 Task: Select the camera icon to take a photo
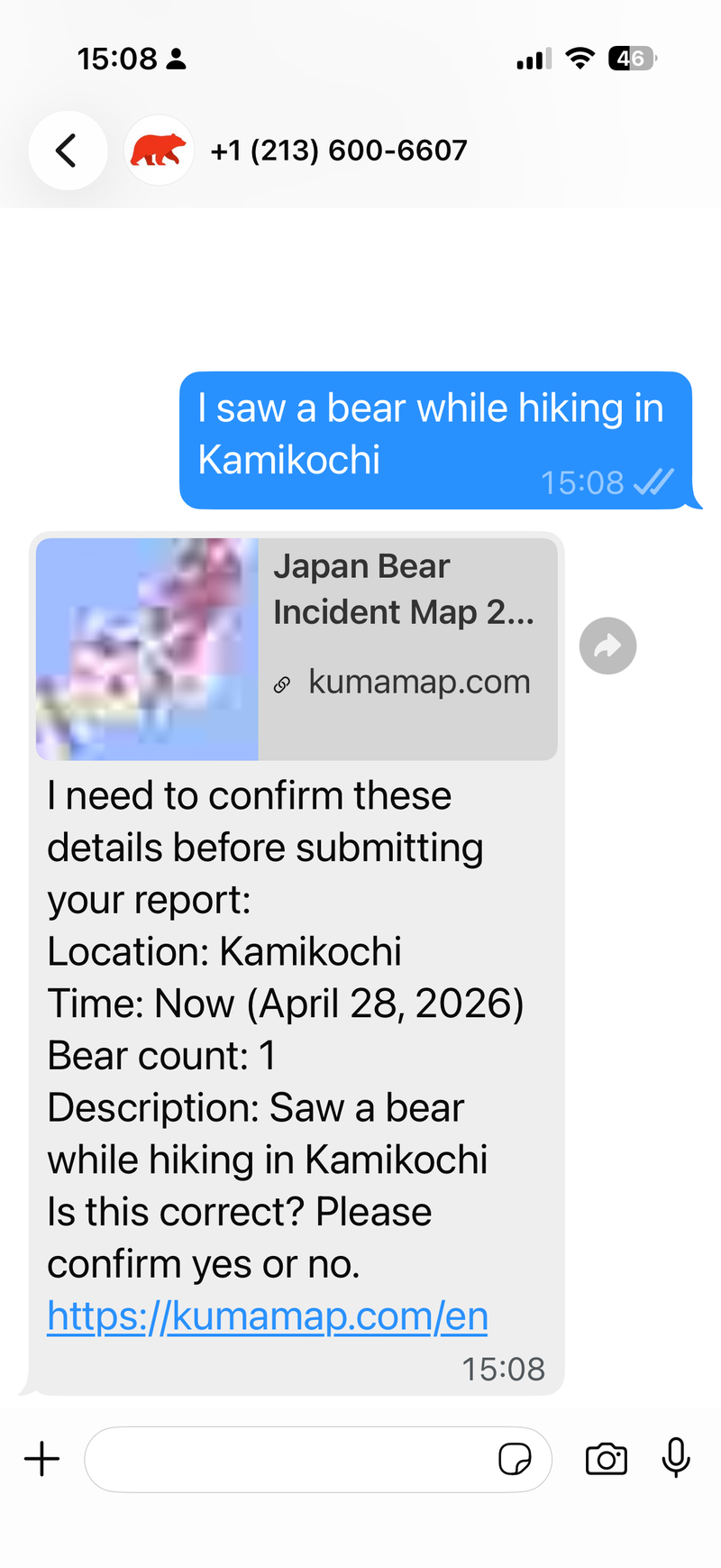(606, 1459)
